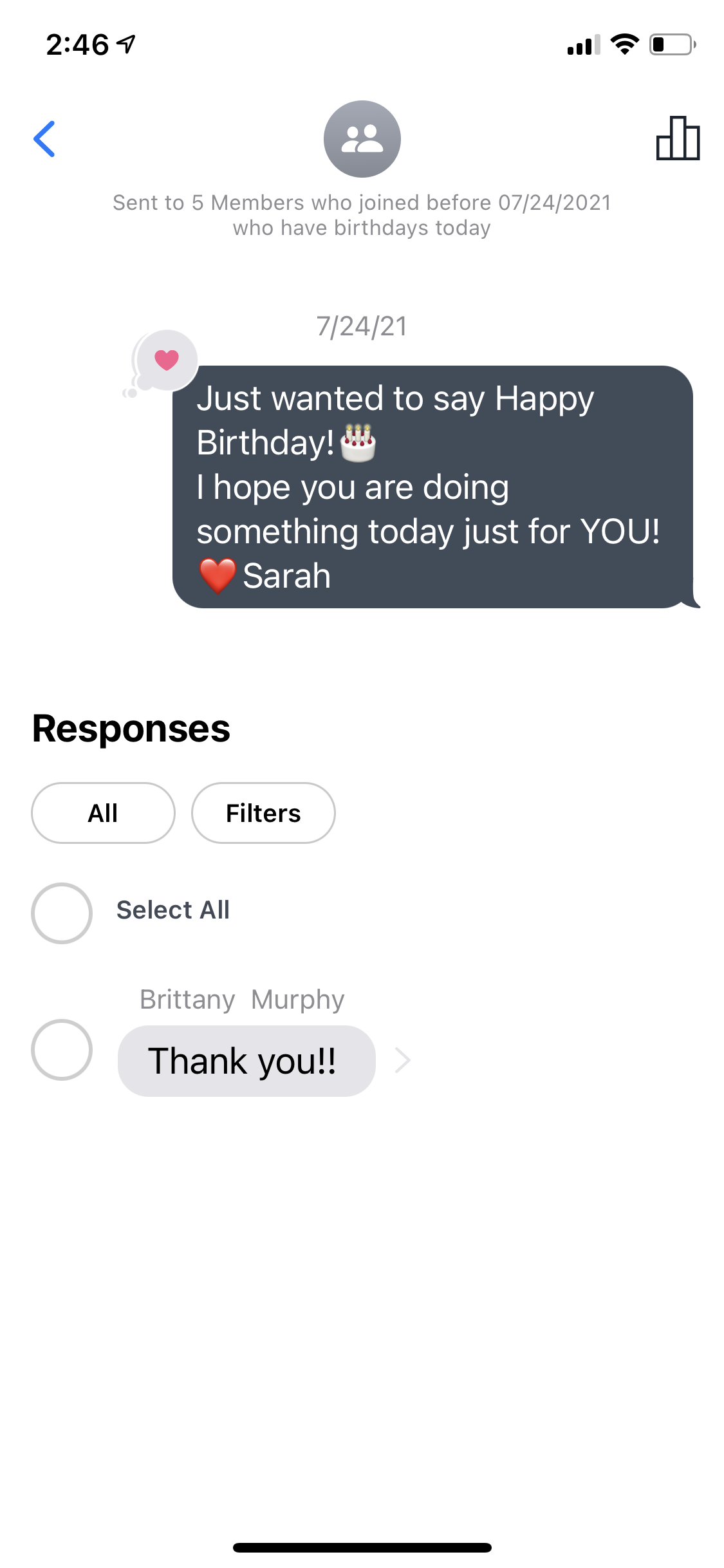Go back using the blue arrow

[x=44, y=139]
